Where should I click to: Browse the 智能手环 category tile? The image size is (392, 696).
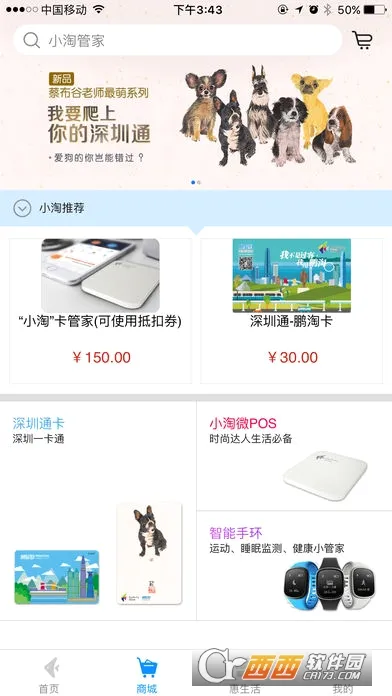[x=294, y=566]
